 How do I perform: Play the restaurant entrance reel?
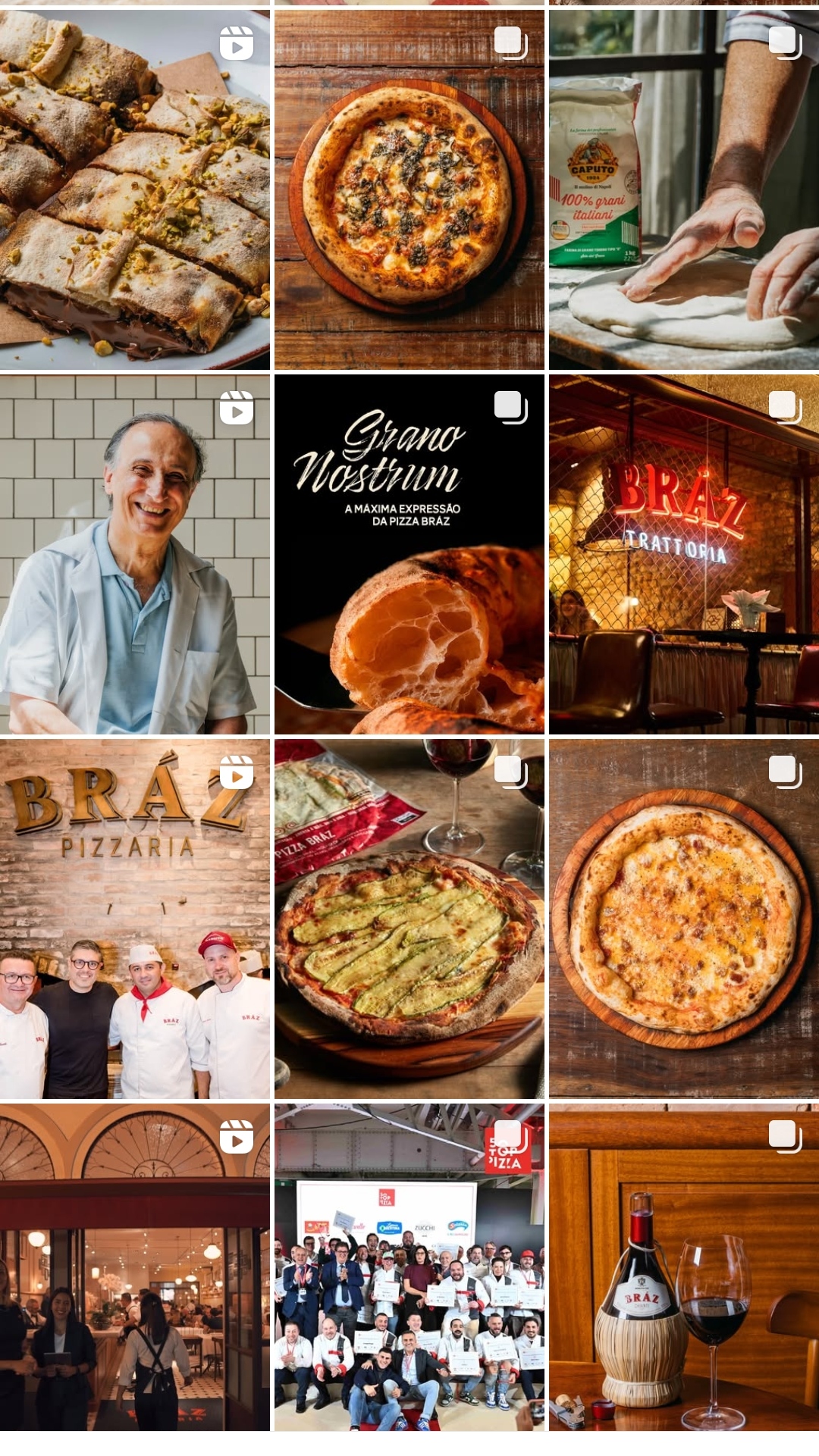tap(134, 1267)
